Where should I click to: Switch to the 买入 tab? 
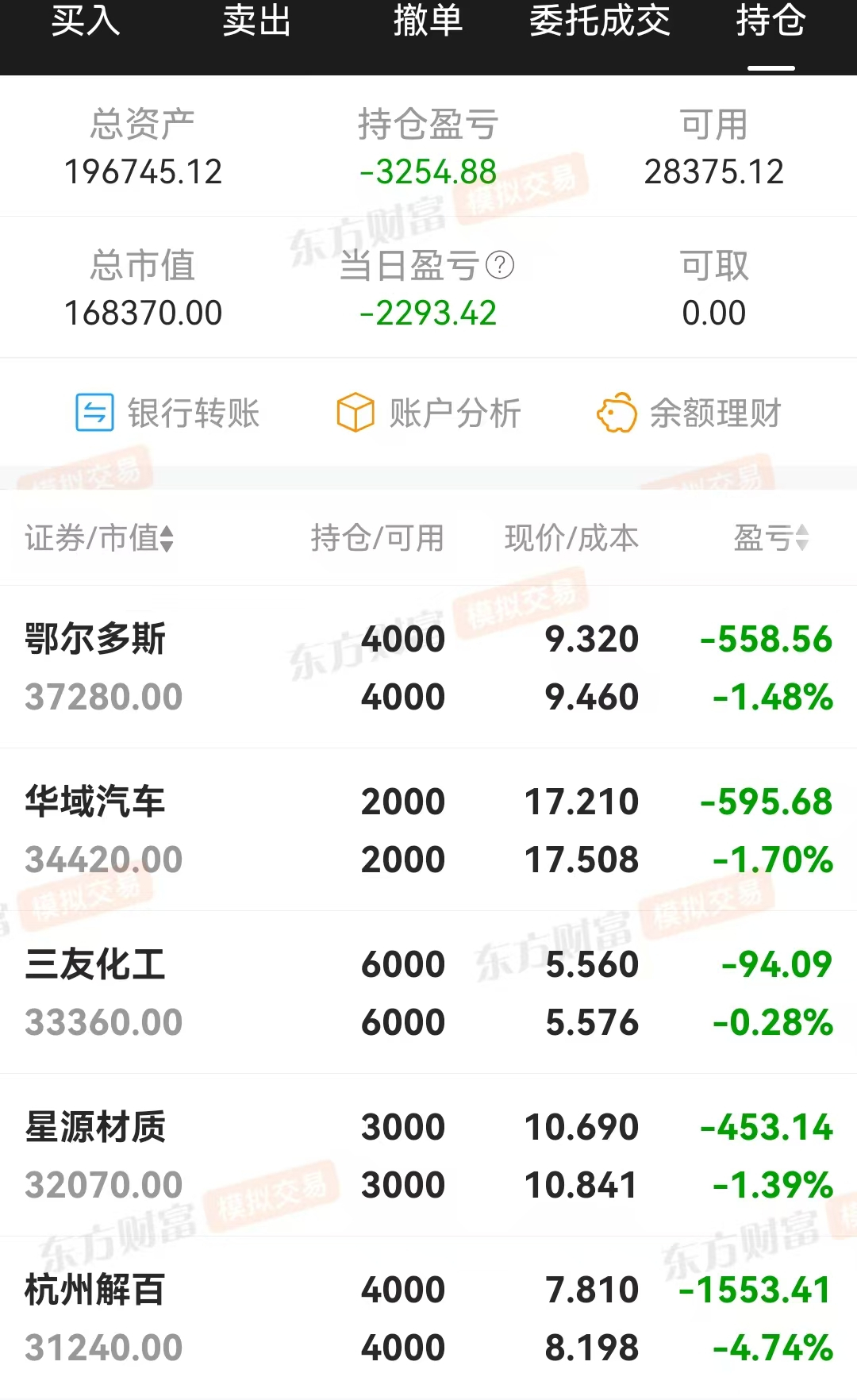(x=85, y=24)
